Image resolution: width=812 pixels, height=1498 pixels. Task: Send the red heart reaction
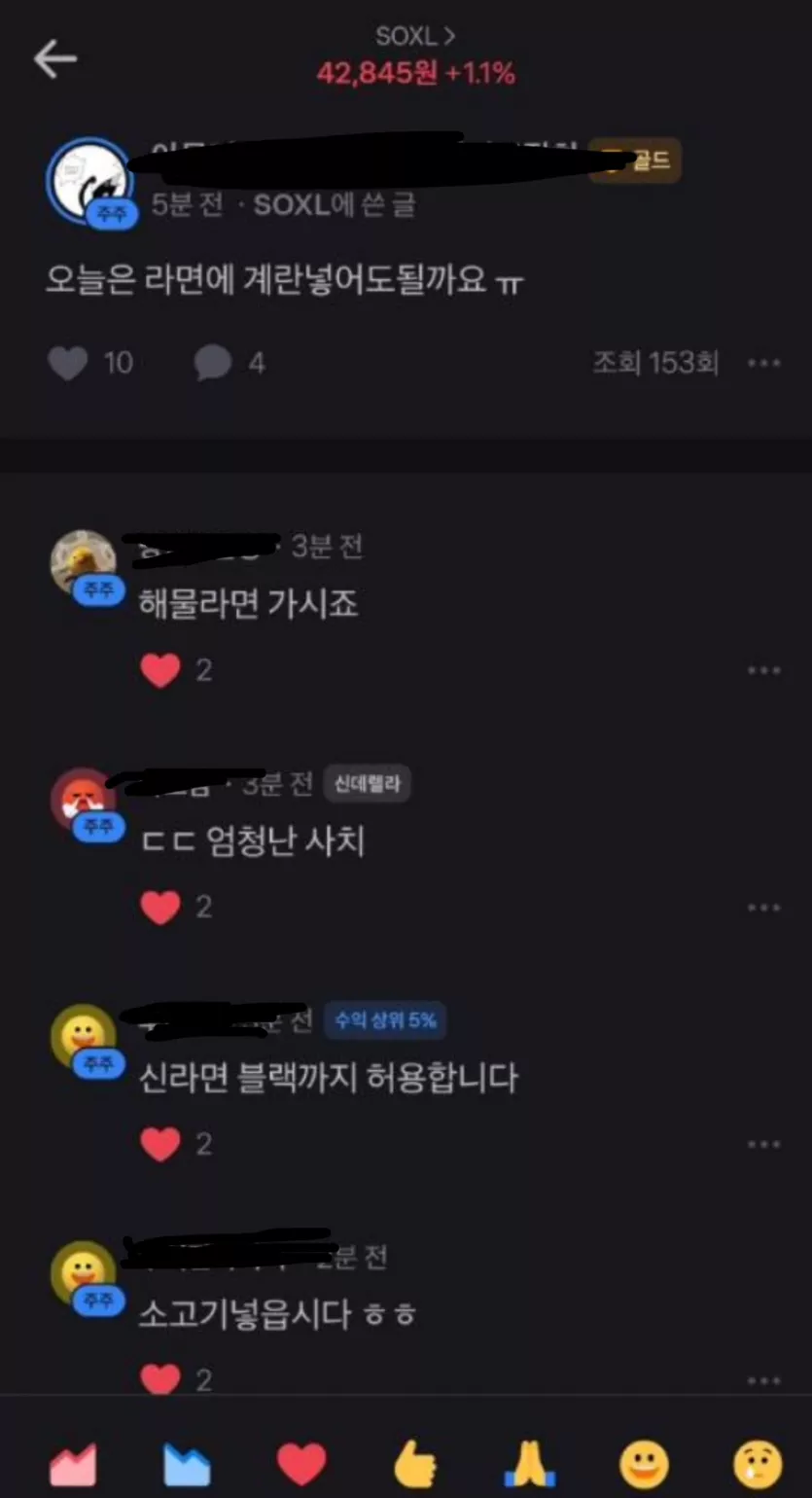(x=301, y=1465)
